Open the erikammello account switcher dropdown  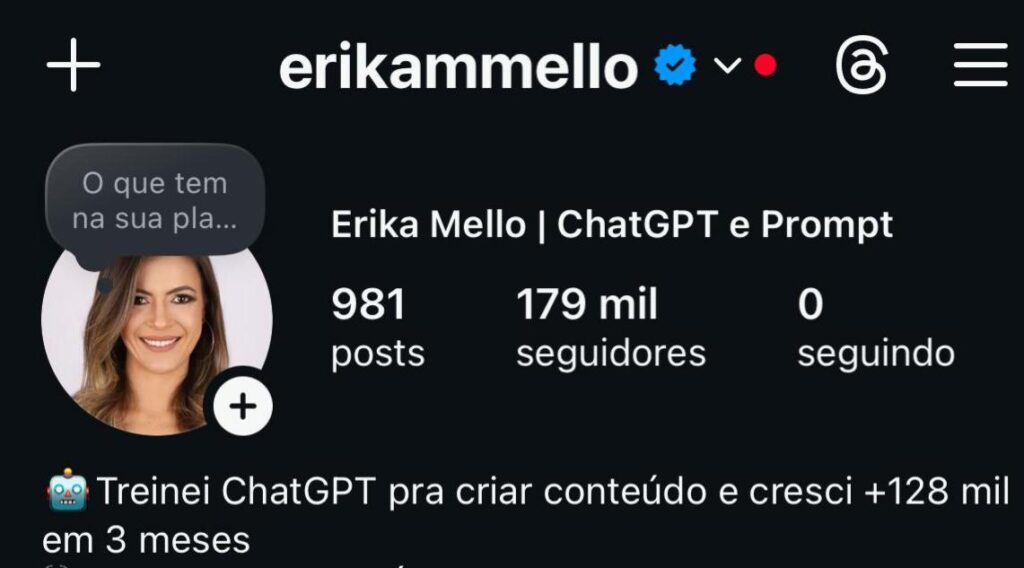click(727, 66)
